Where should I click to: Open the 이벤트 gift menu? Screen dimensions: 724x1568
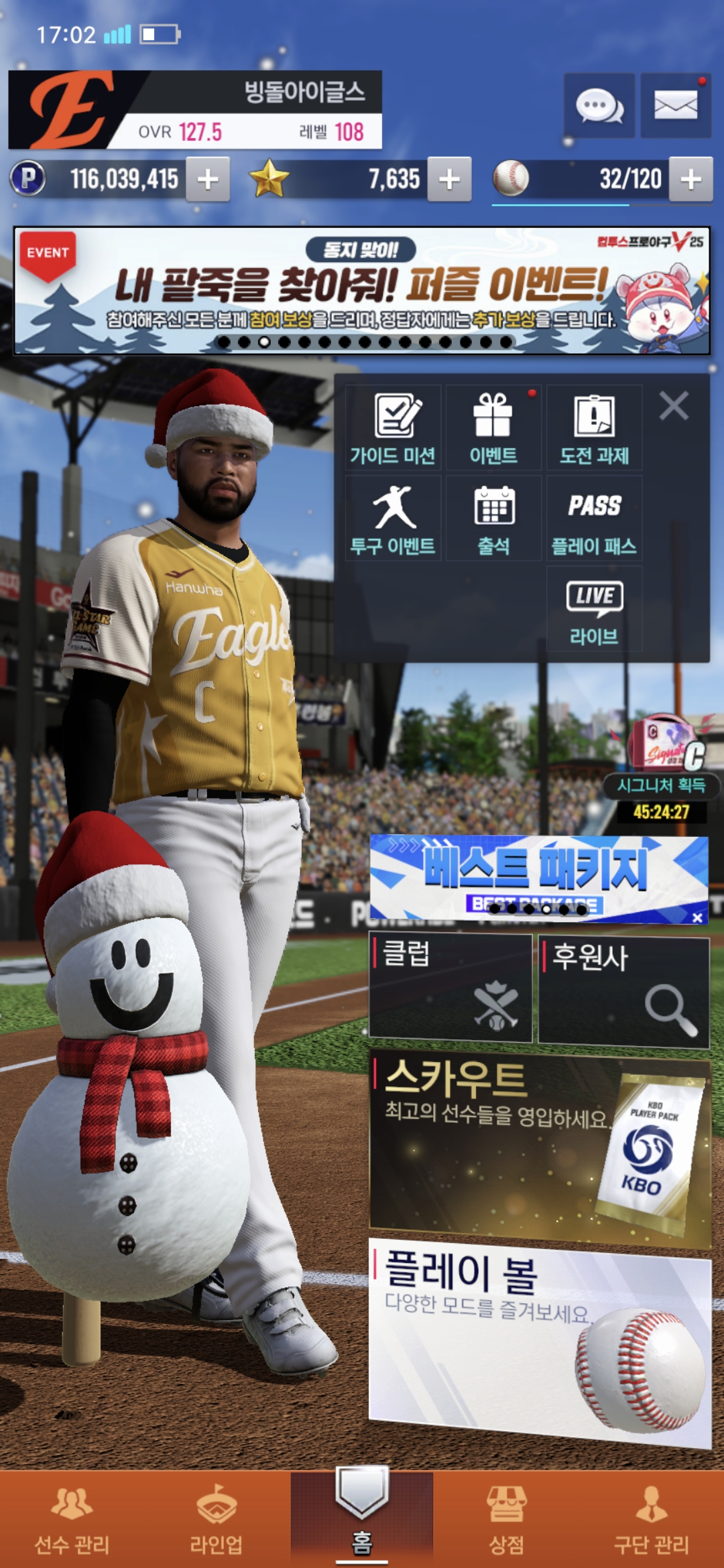pos(493,428)
